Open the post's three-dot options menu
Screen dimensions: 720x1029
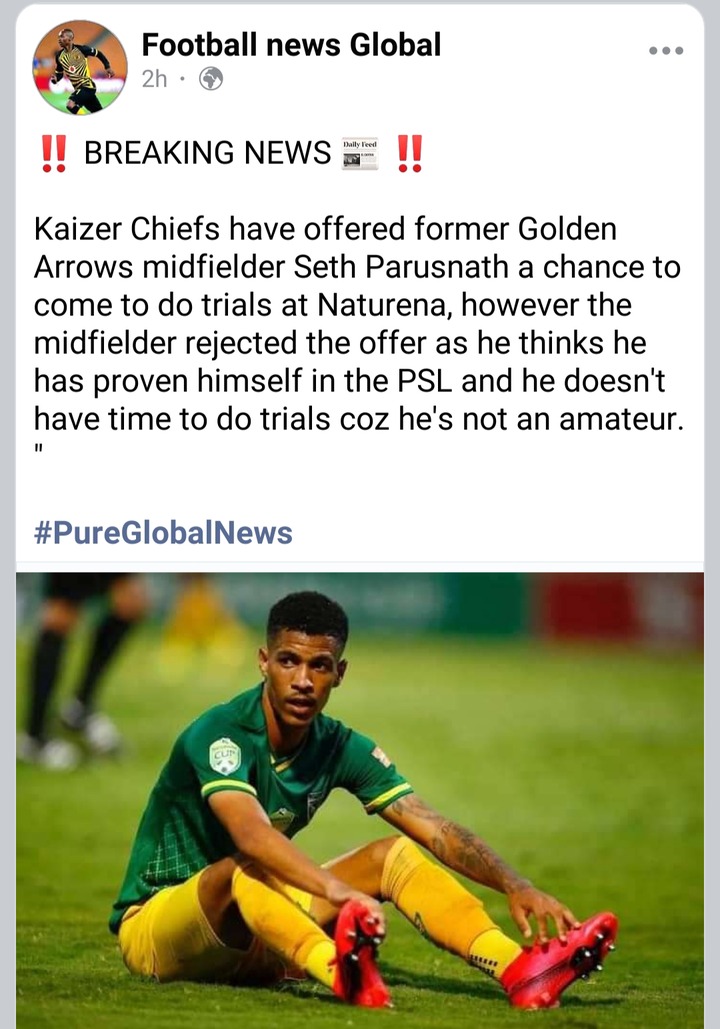pos(665,50)
